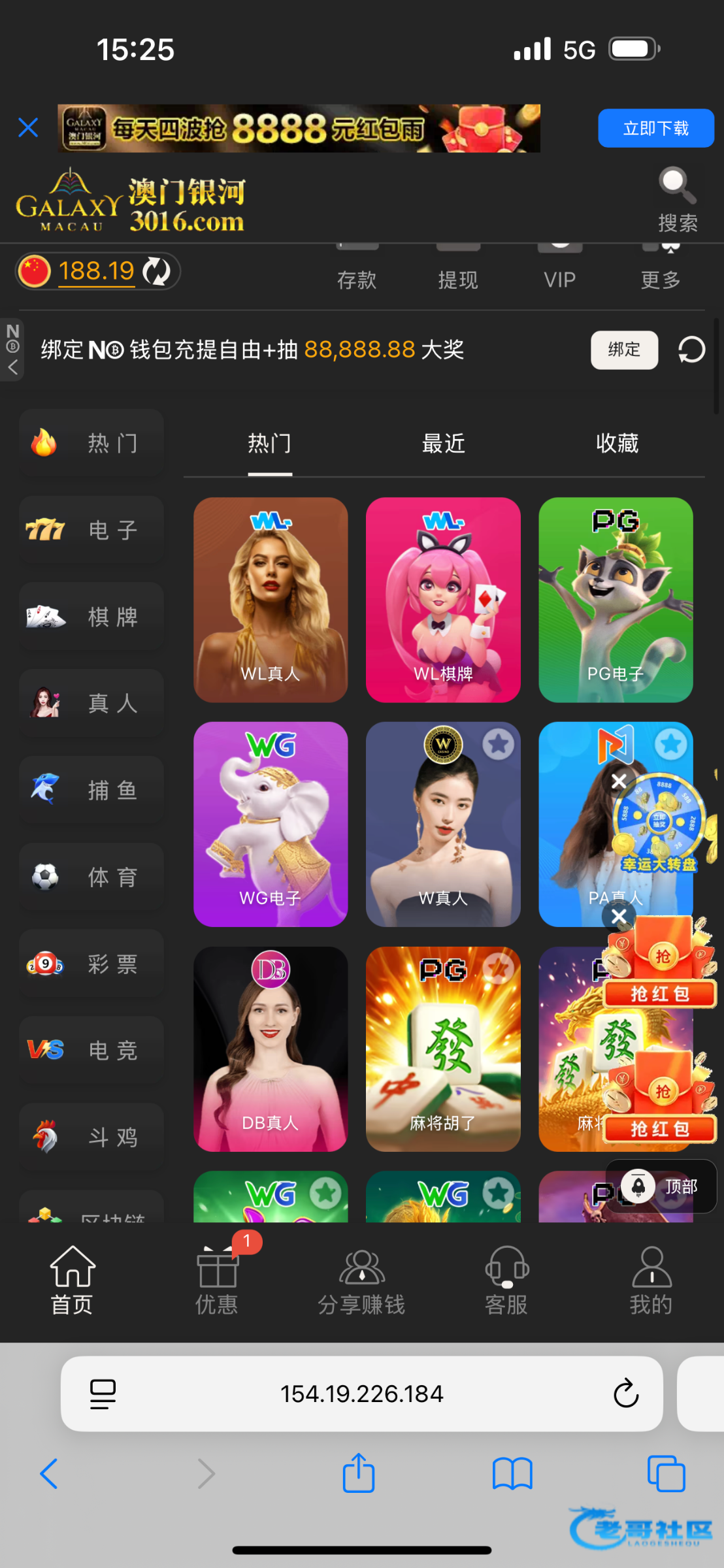
Task: Favorite the W真人 game with star
Action: [x=499, y=744]
